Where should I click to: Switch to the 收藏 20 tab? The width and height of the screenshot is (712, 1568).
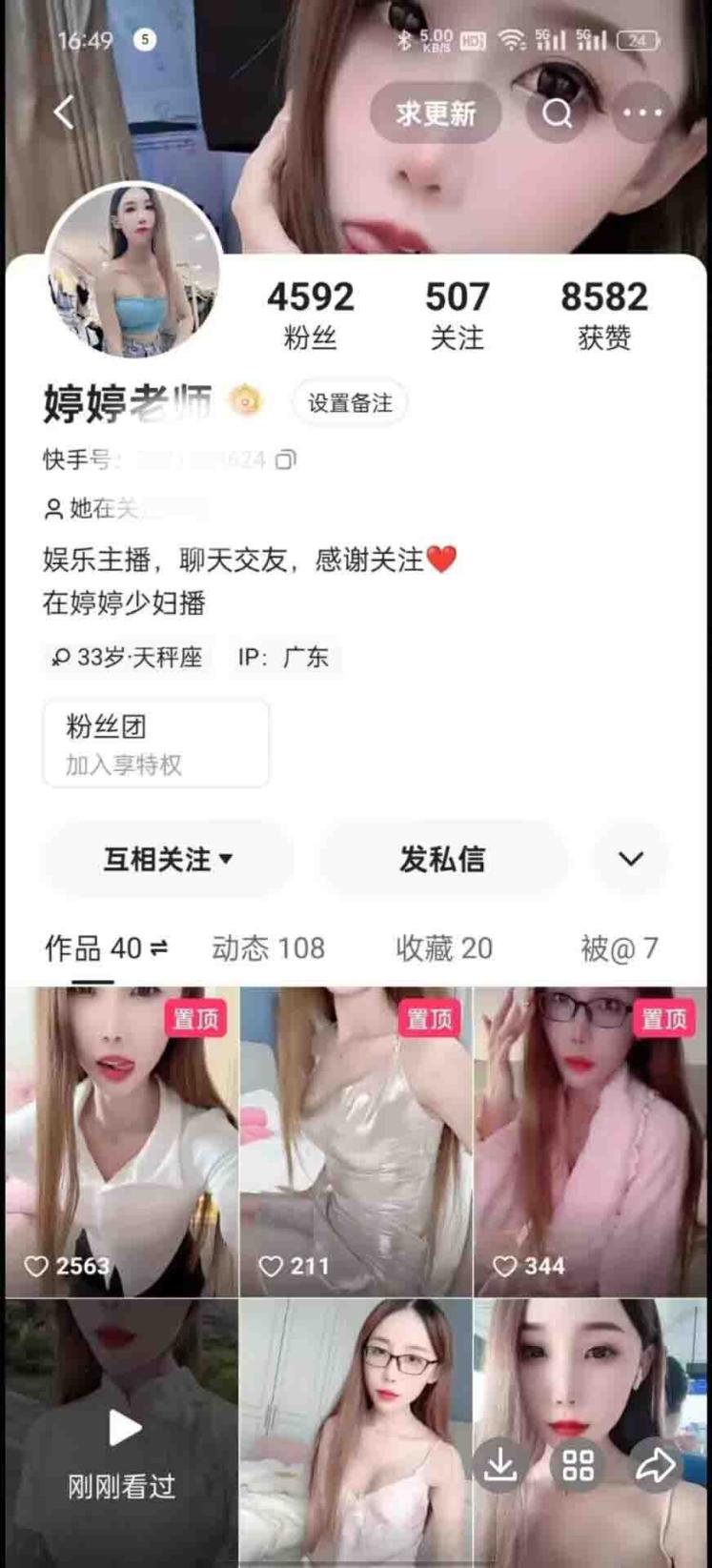(444, 948)
